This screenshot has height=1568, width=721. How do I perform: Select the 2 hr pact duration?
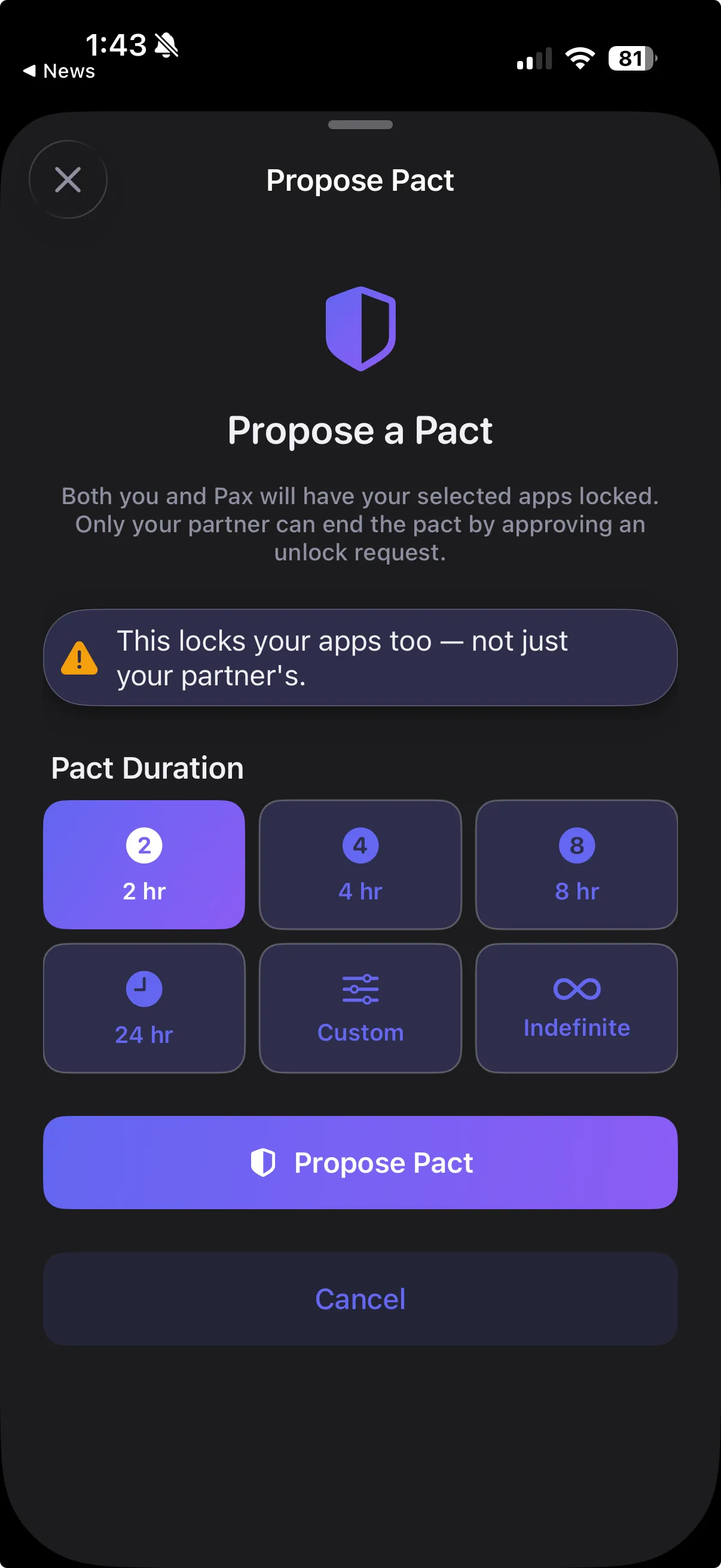click(143, 865)
